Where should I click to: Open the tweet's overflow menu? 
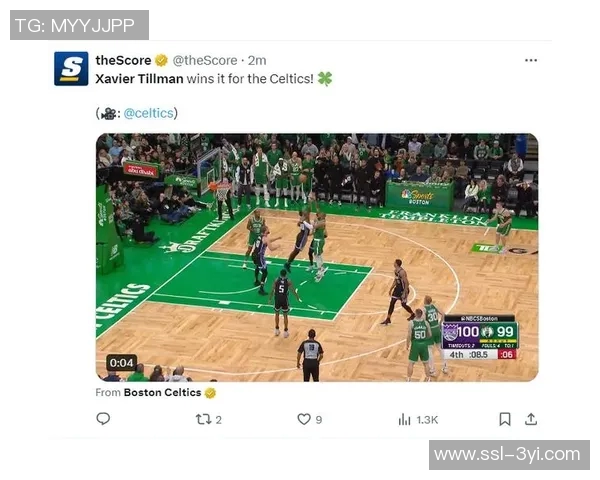coord(531,60)
